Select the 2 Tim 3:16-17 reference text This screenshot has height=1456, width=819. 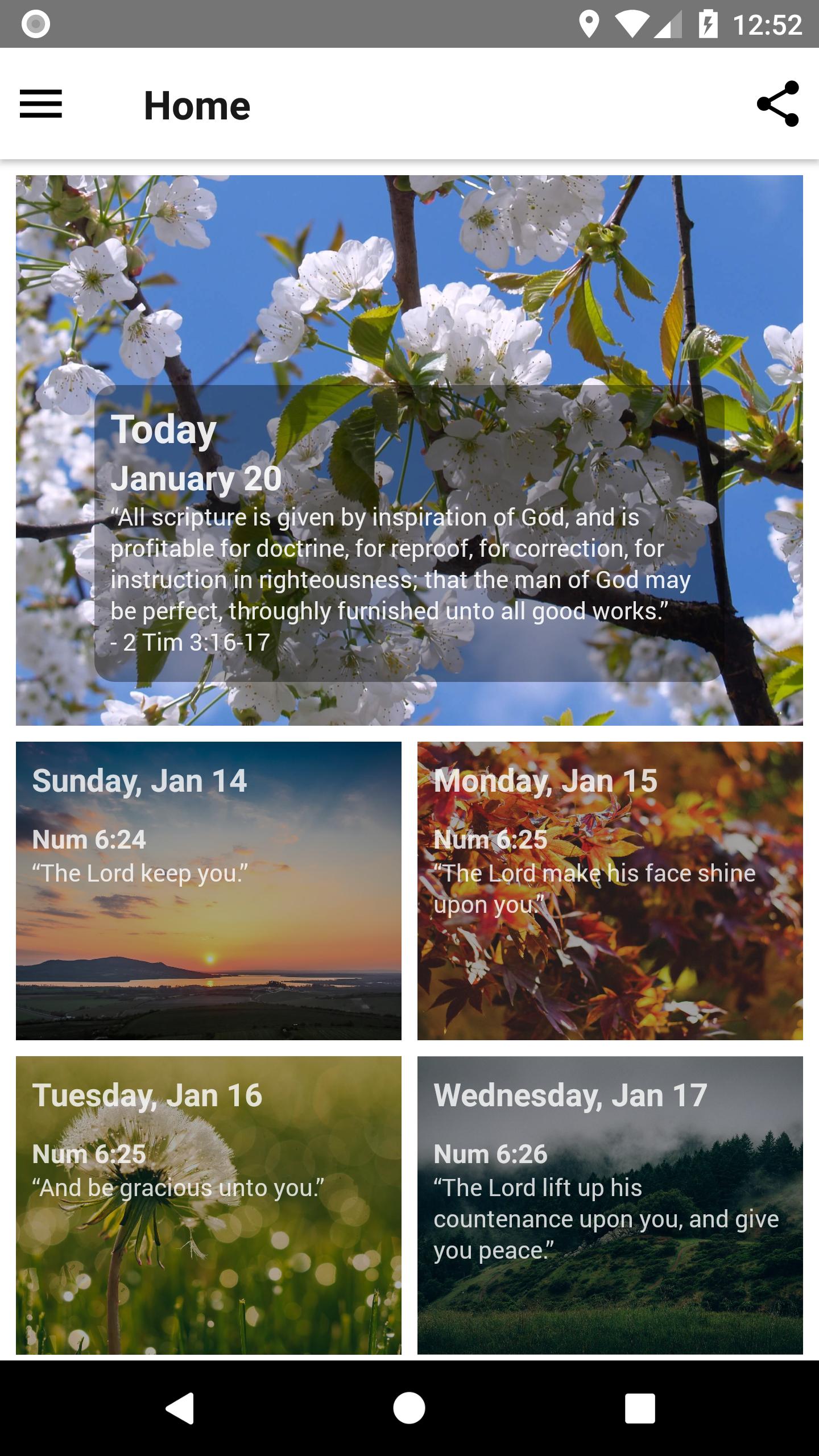click(x=191, y=643)
